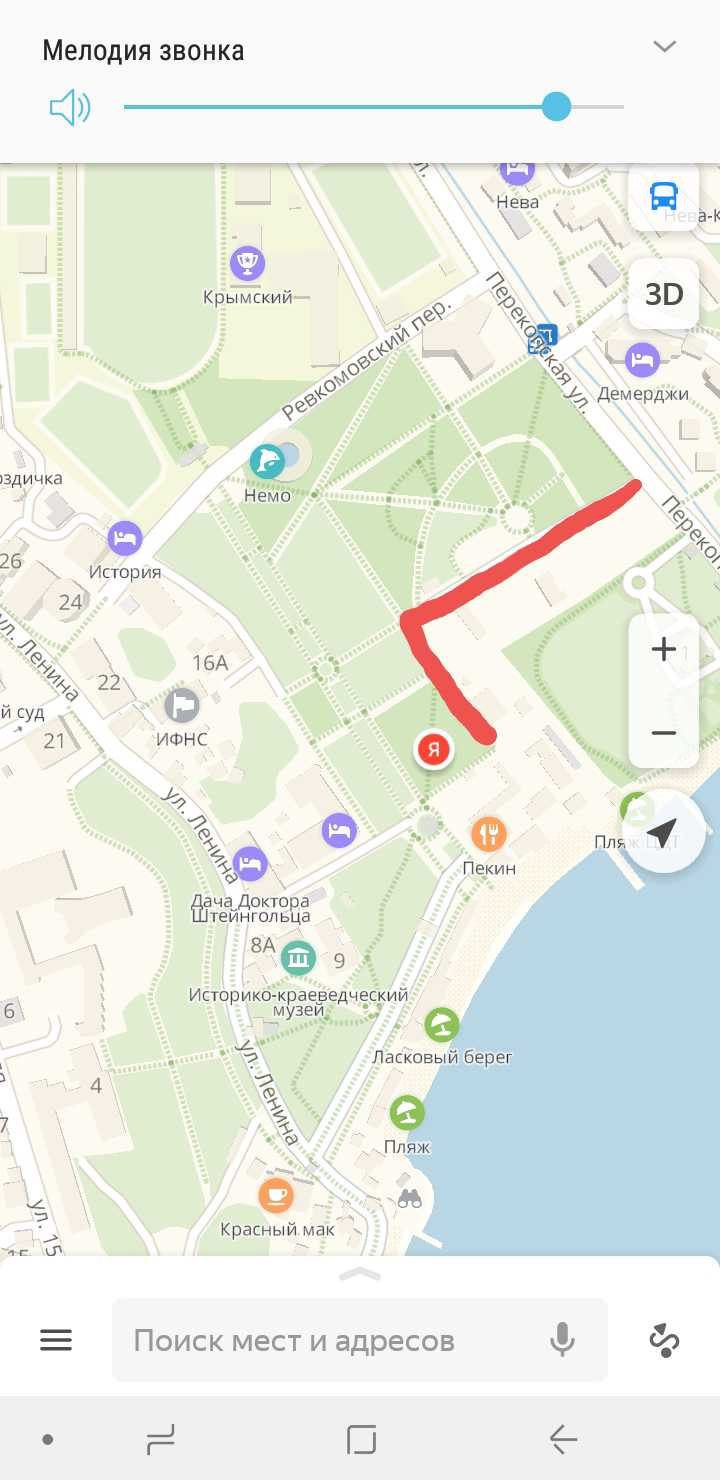Start voice search with microphone icon
Image resolution: width=720 pixels, height=1480 pixels.
pos(562,1340)
